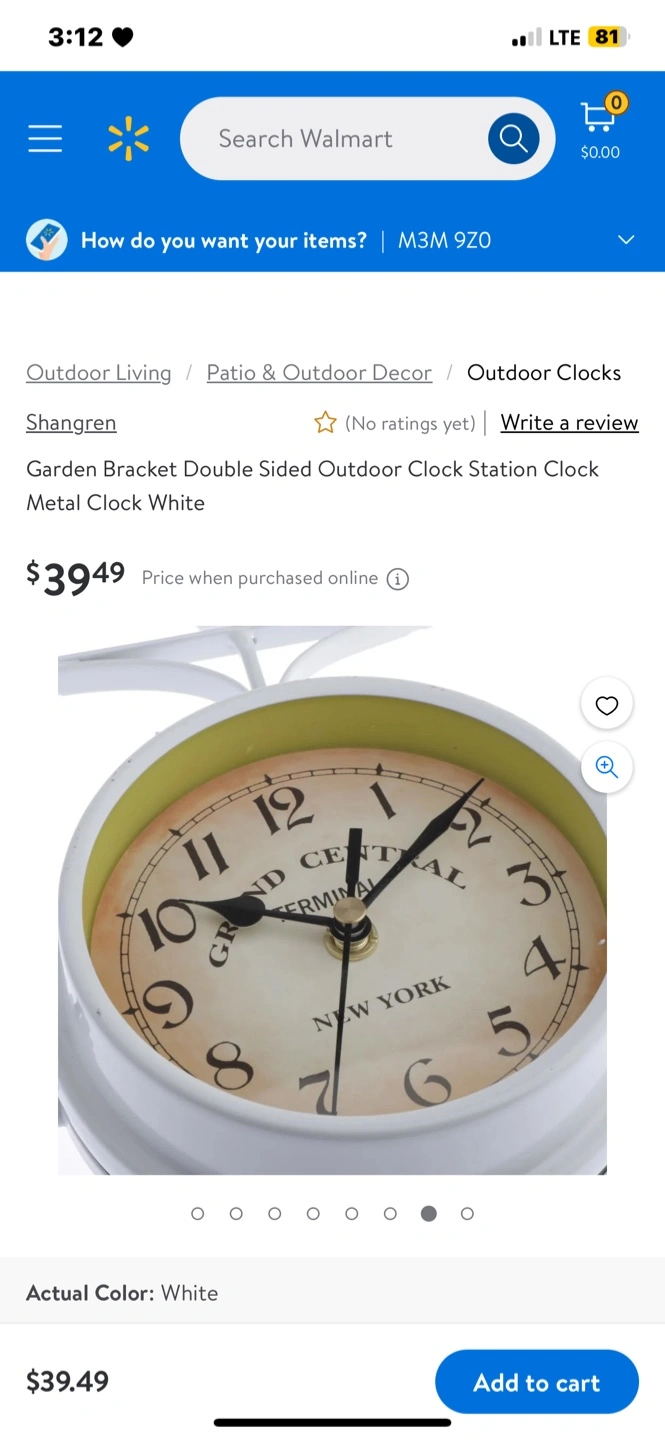This screenshot has width=665, height=1440.
Task: Go to the Walmart home logo
Action: [128, 139]
